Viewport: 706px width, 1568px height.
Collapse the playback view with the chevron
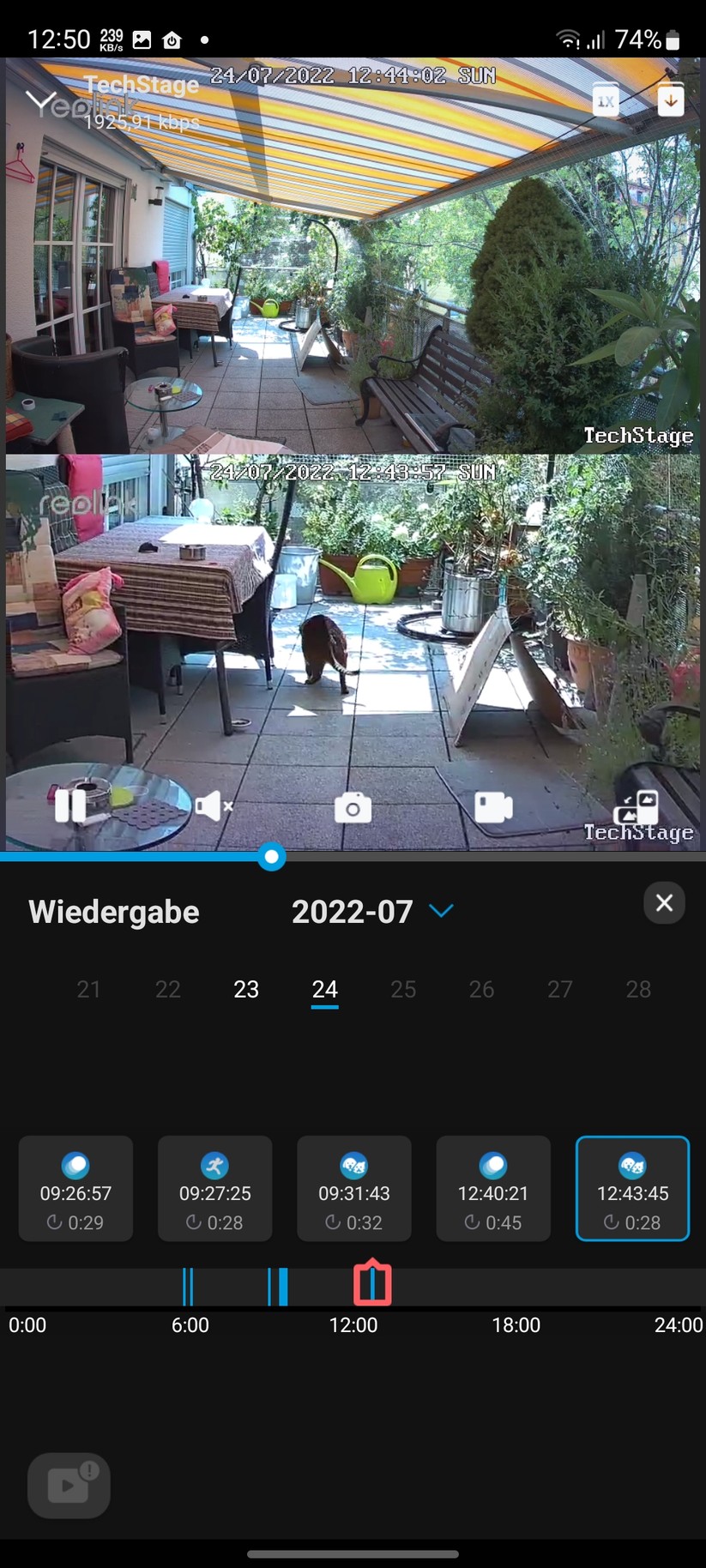(x=40, y=102)
